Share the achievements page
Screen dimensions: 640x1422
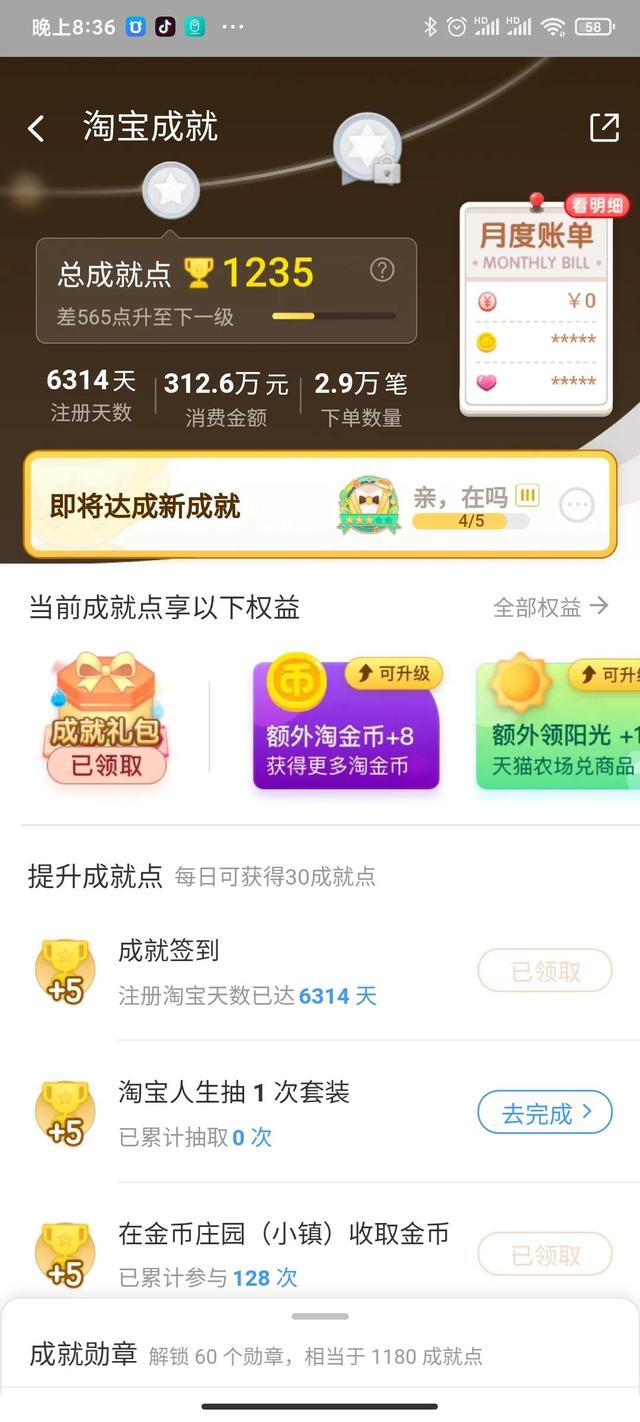(x=604, y=127)
